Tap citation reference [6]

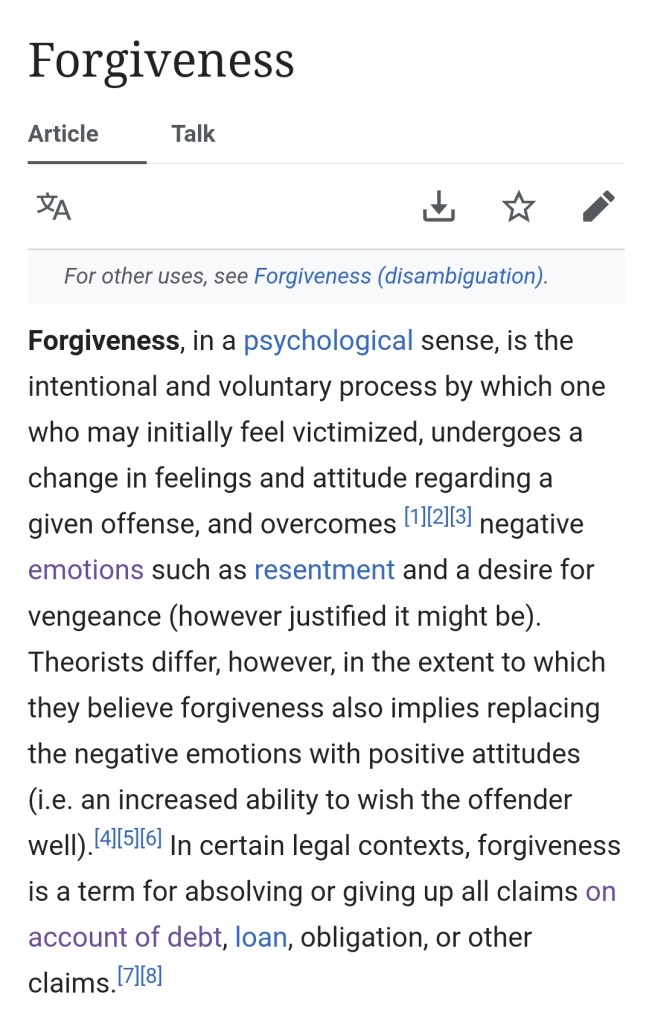(x=150, y=840)
